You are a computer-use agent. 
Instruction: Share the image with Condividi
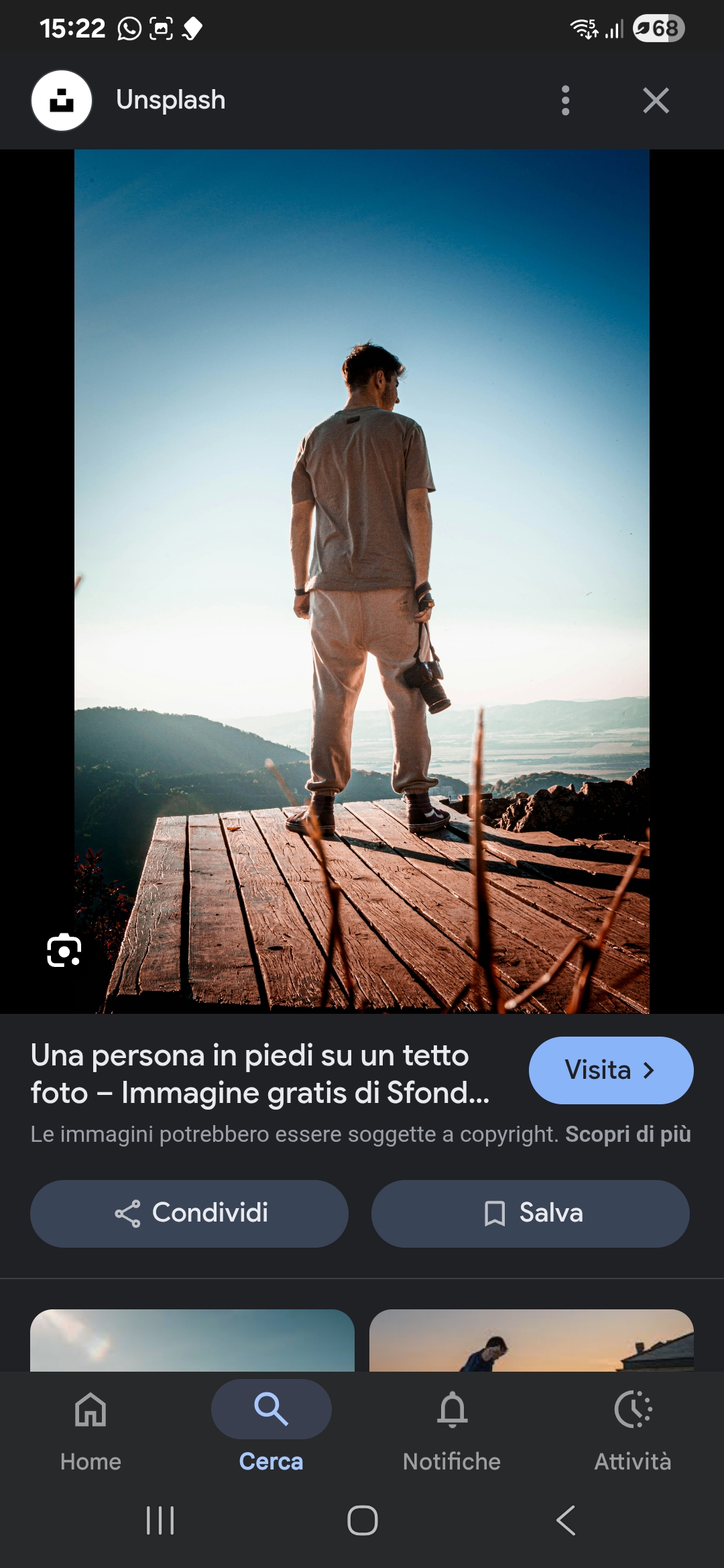pos(189,1214)
